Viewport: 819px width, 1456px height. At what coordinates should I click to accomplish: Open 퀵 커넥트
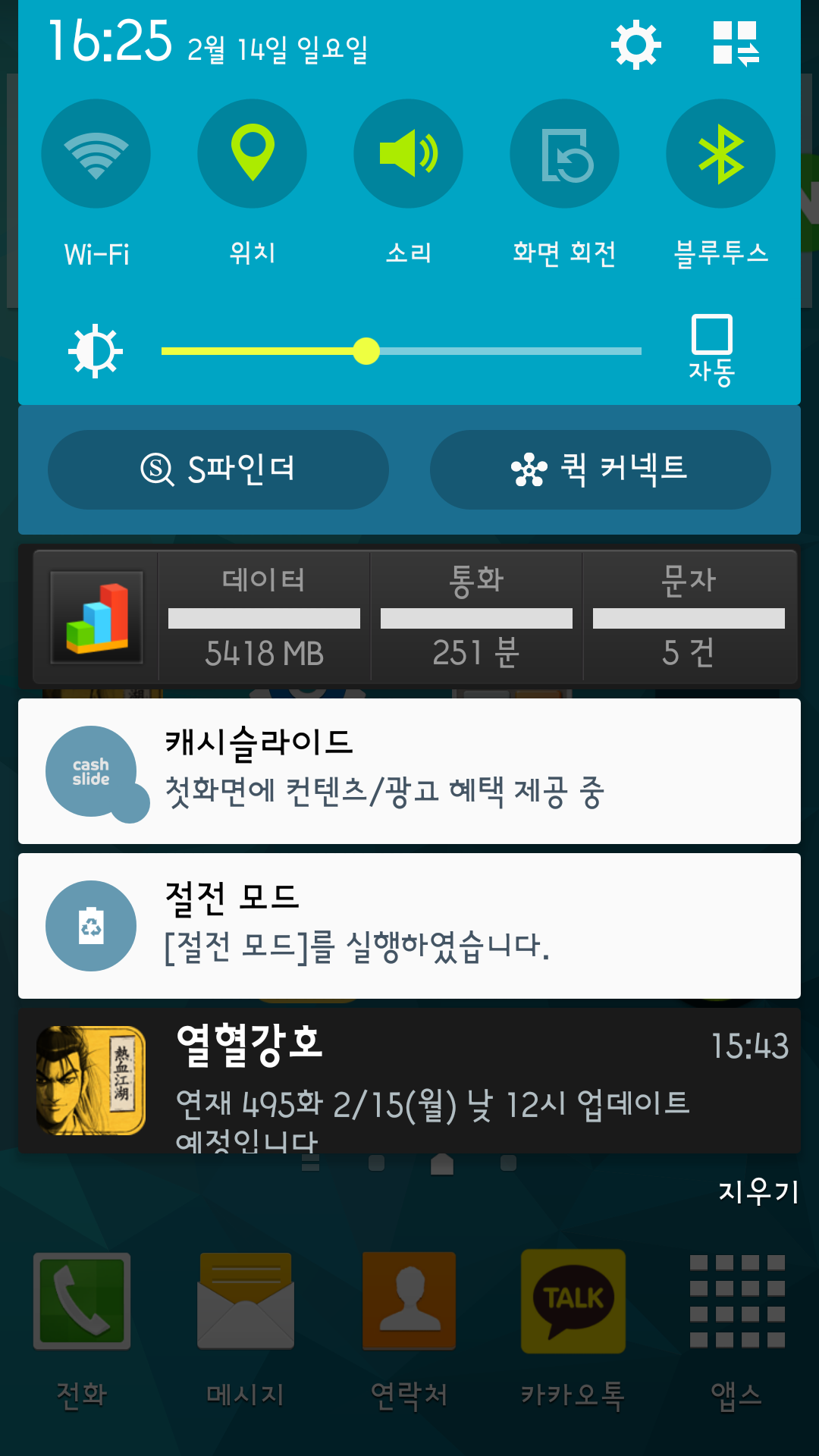tap(601, 469)
